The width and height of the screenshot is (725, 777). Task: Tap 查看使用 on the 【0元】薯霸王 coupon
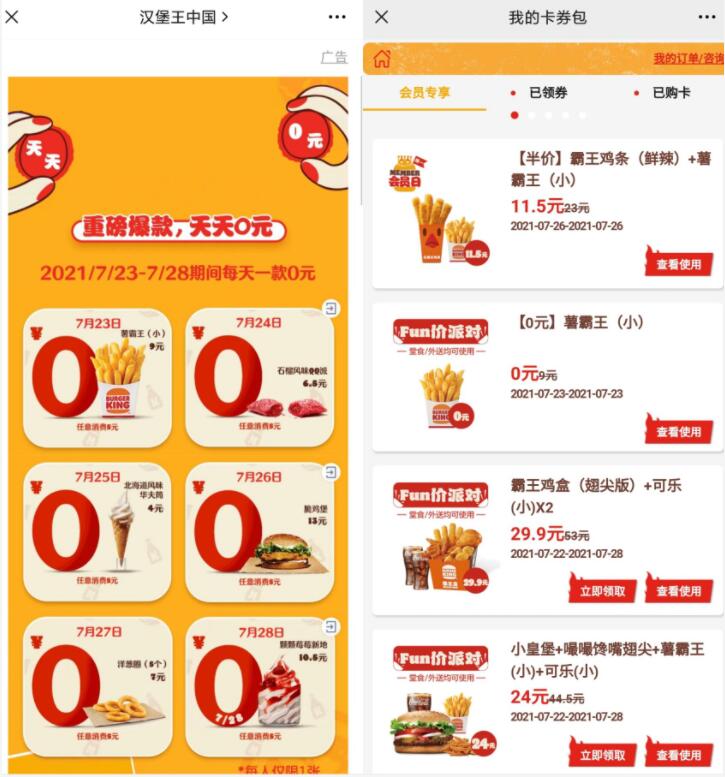point(679,431)
